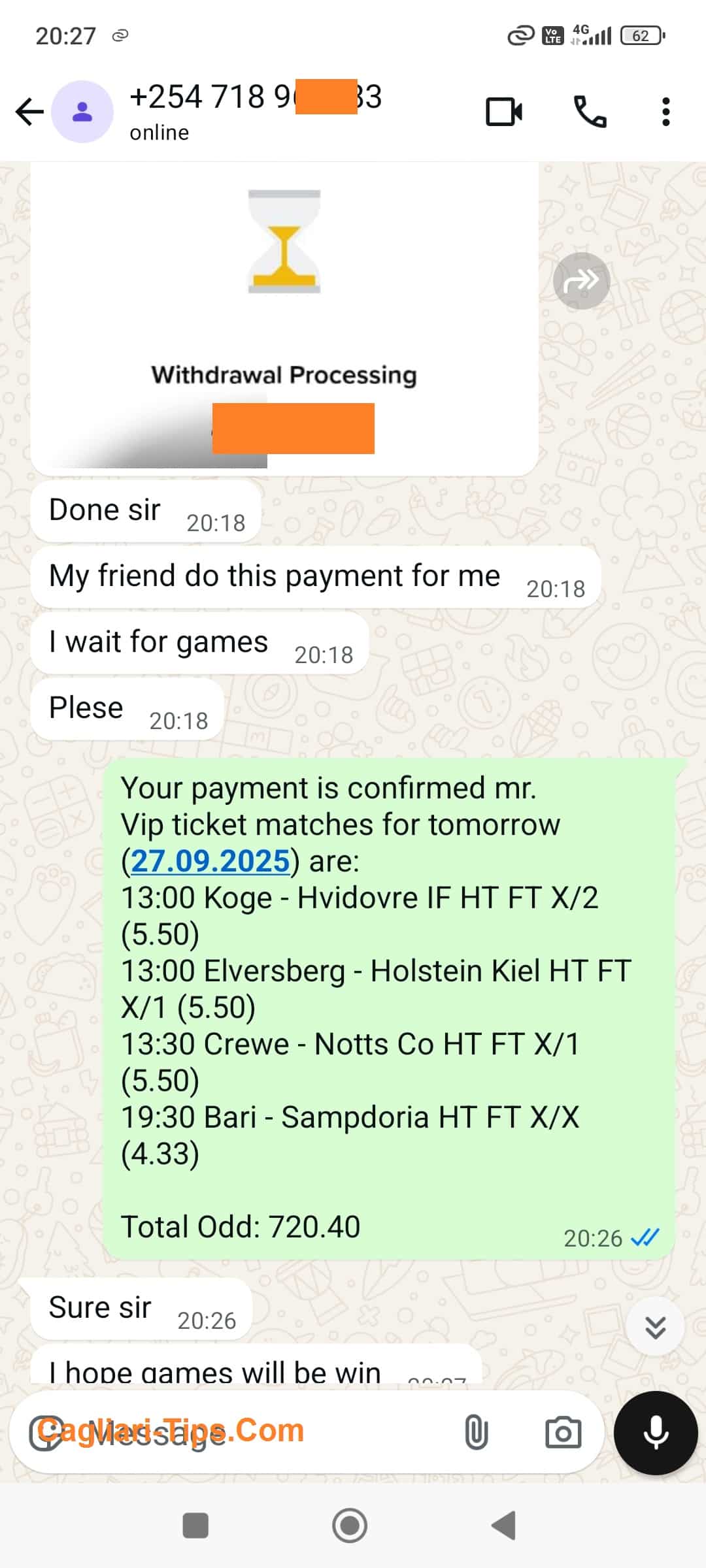Start a video call
This screenshot has height=1568, width=706.
pyautogui.click(x=503, y=112)
